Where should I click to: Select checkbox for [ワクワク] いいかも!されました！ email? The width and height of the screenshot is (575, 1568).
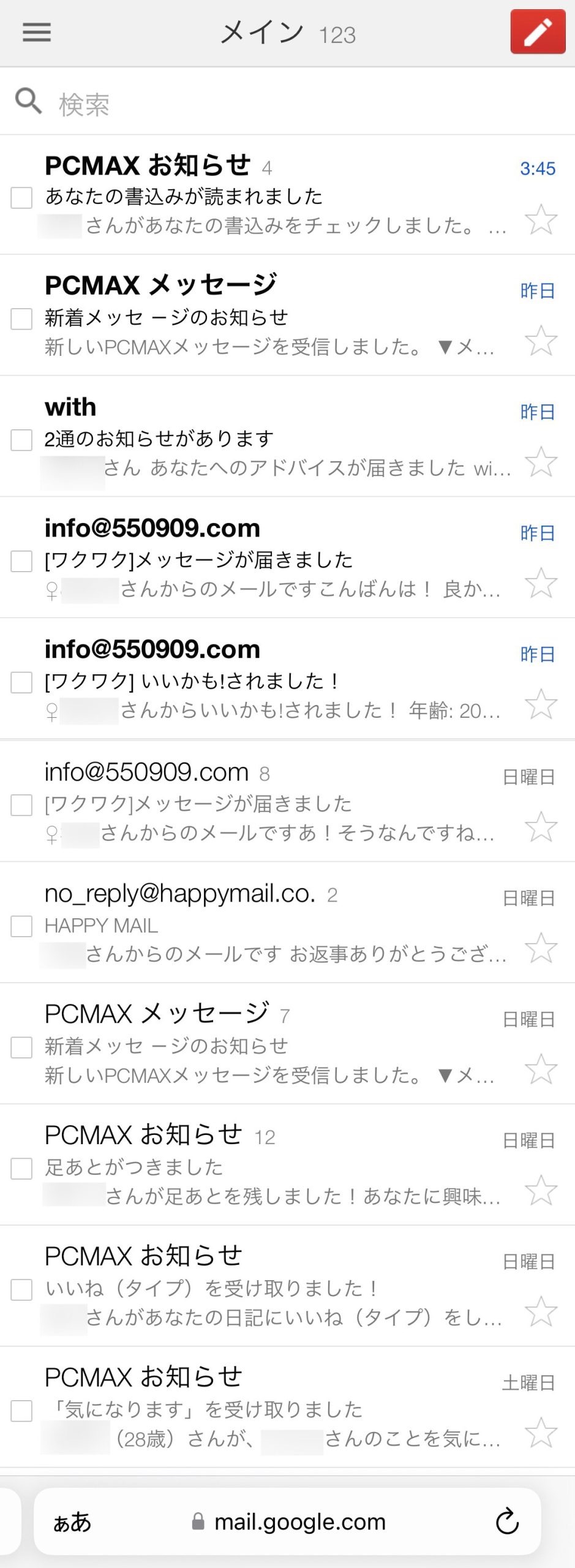(21, 682)
